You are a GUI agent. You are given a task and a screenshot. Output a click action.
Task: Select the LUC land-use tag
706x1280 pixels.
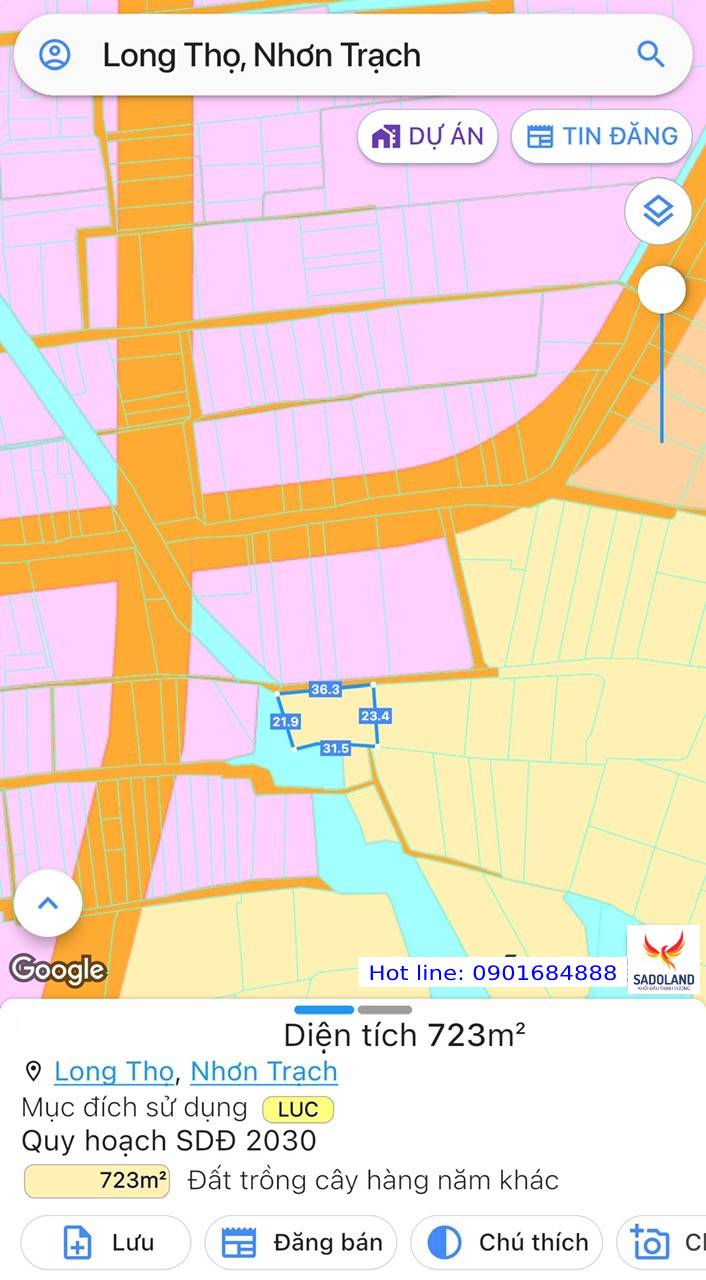point(298,1109)
